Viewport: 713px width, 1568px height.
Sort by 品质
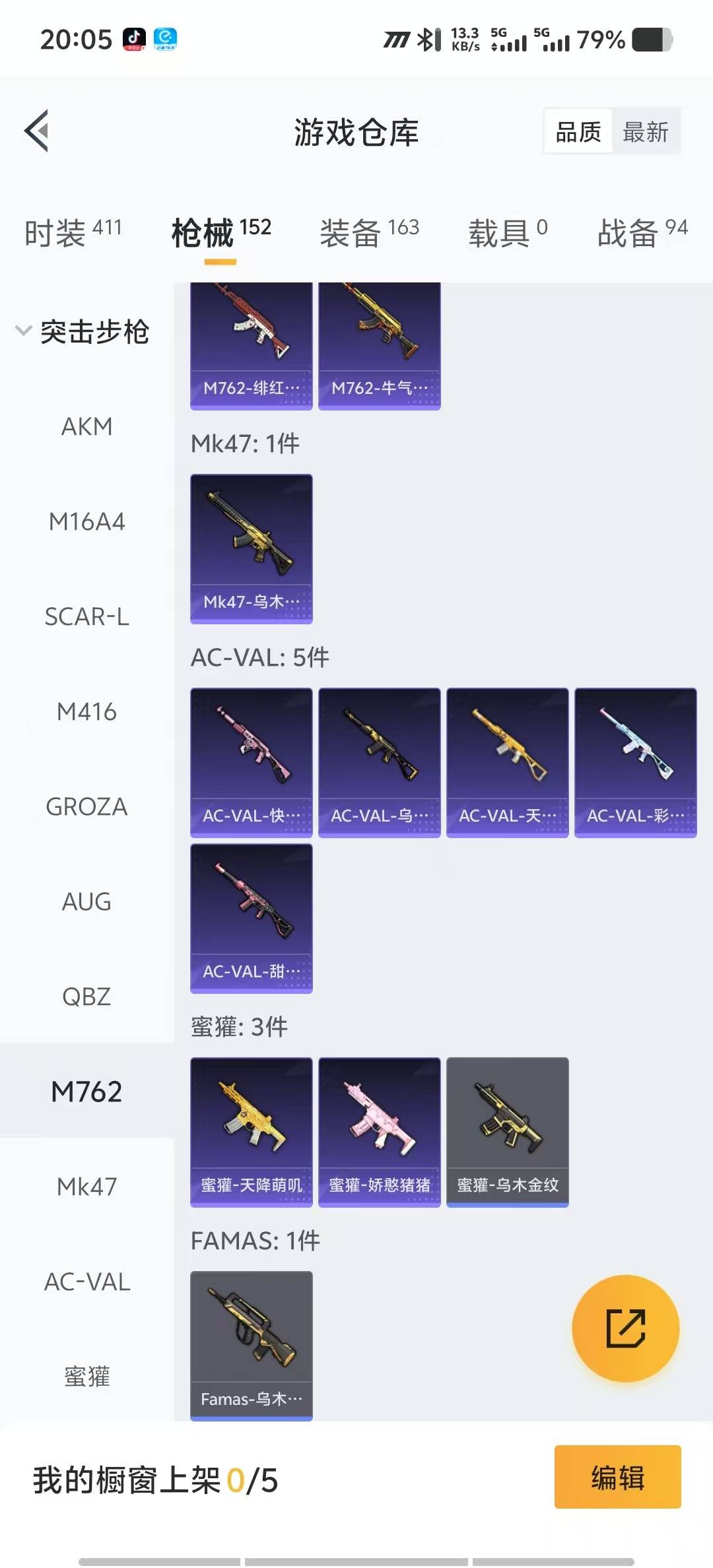click(x=578, y=132)
